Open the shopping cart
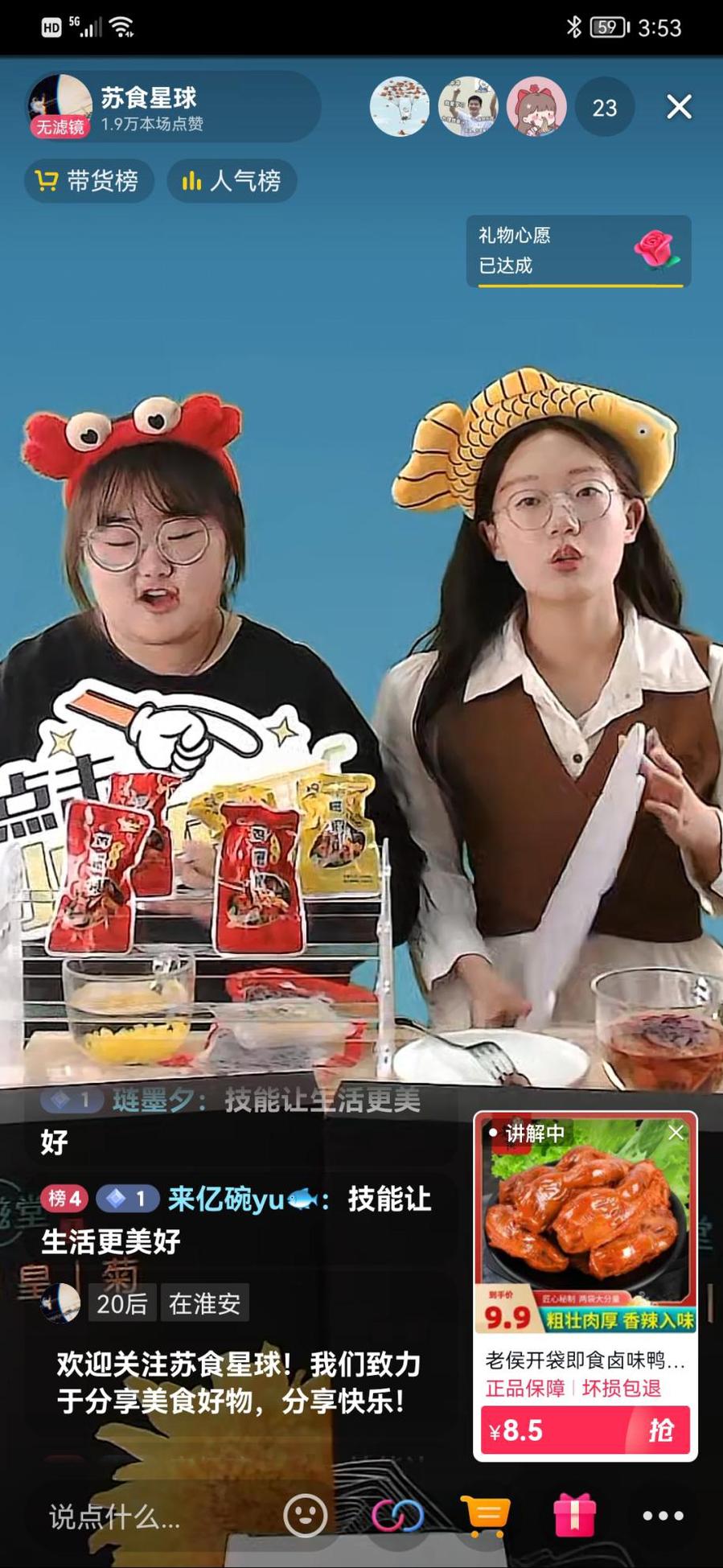 point(485,1516)
